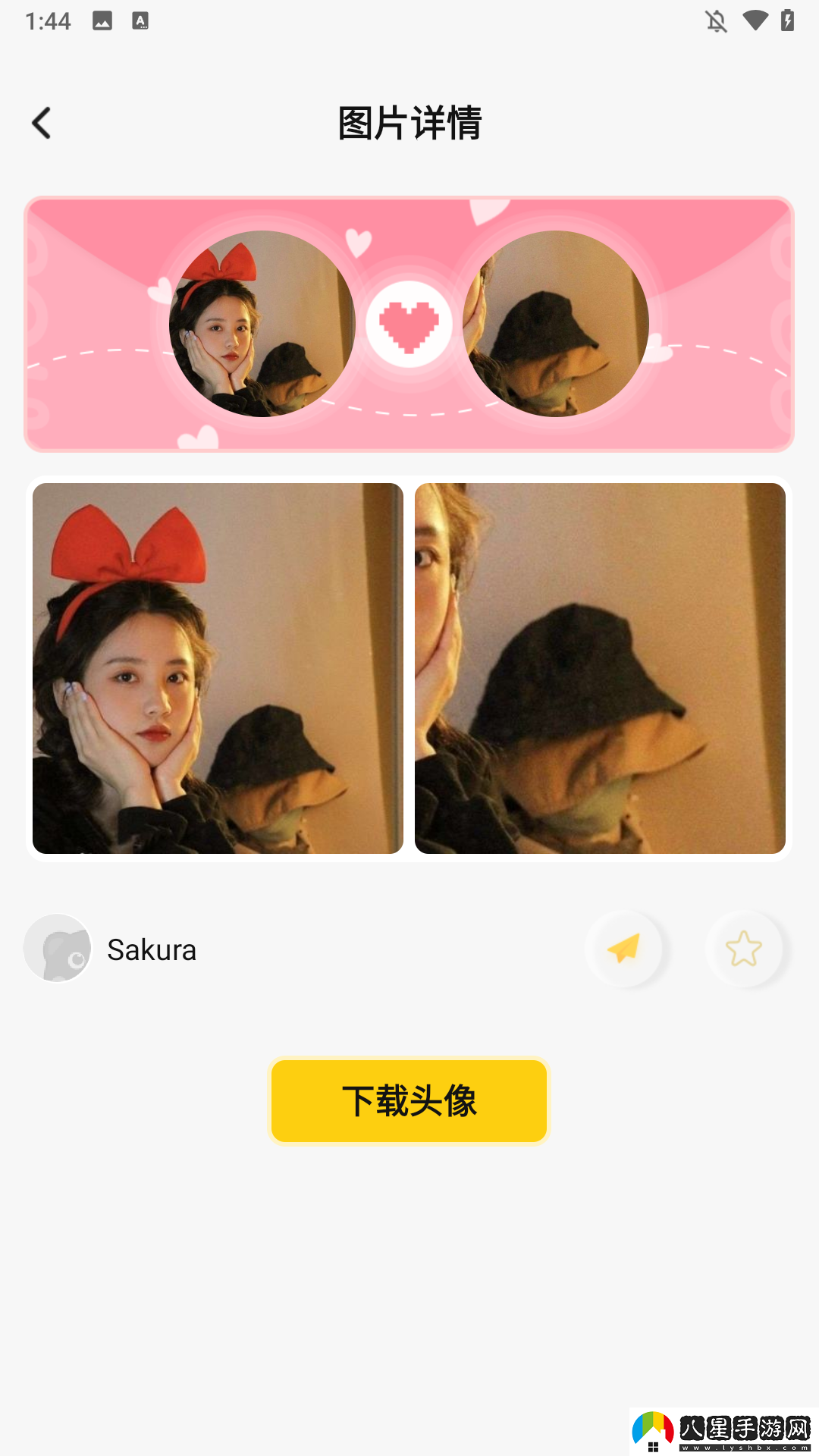Tap the 下载头像 download button

409,1101
